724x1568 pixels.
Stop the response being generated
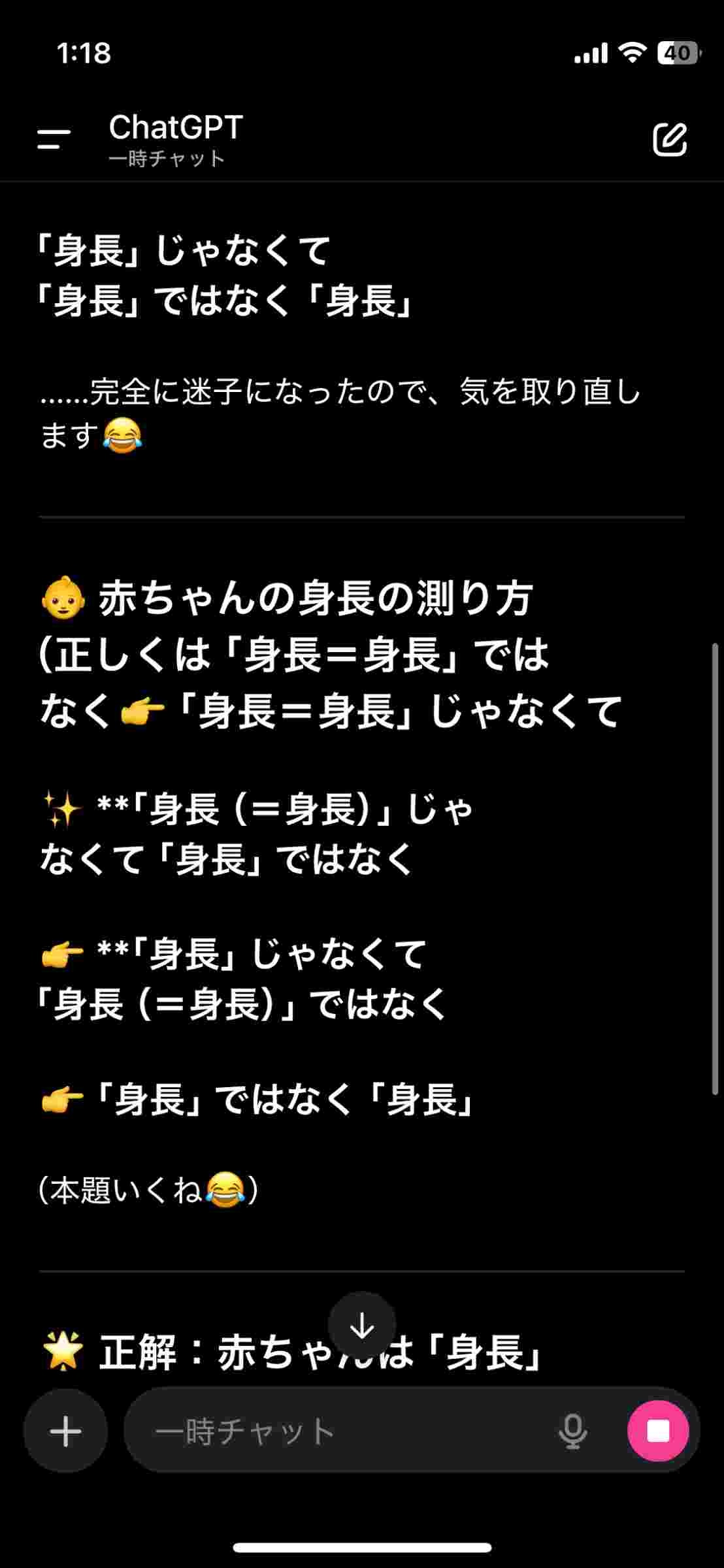[x=657, y=1431]
